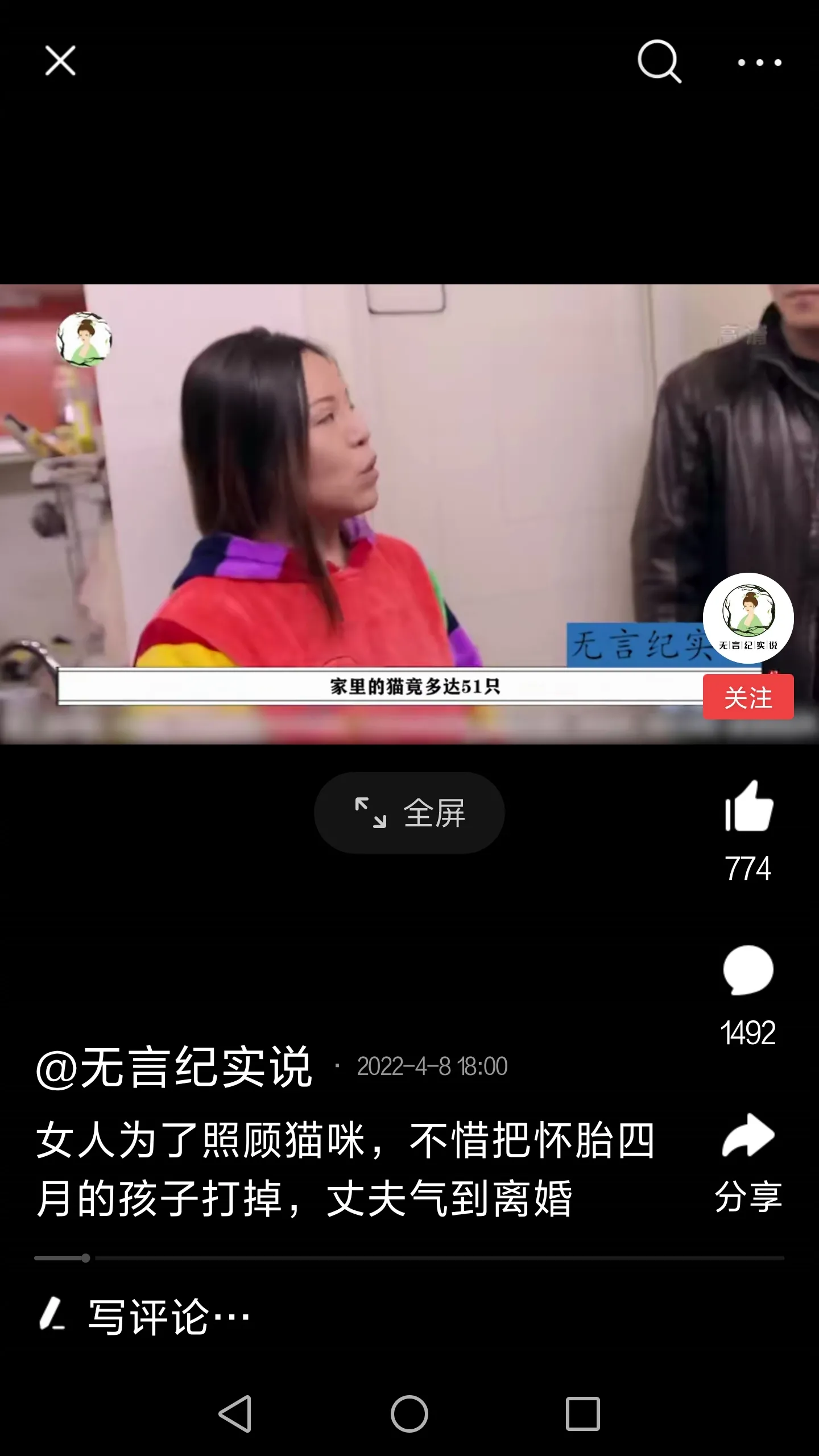819x1456 pixels.
Task: Open the search icon
Action: [659, 61]
